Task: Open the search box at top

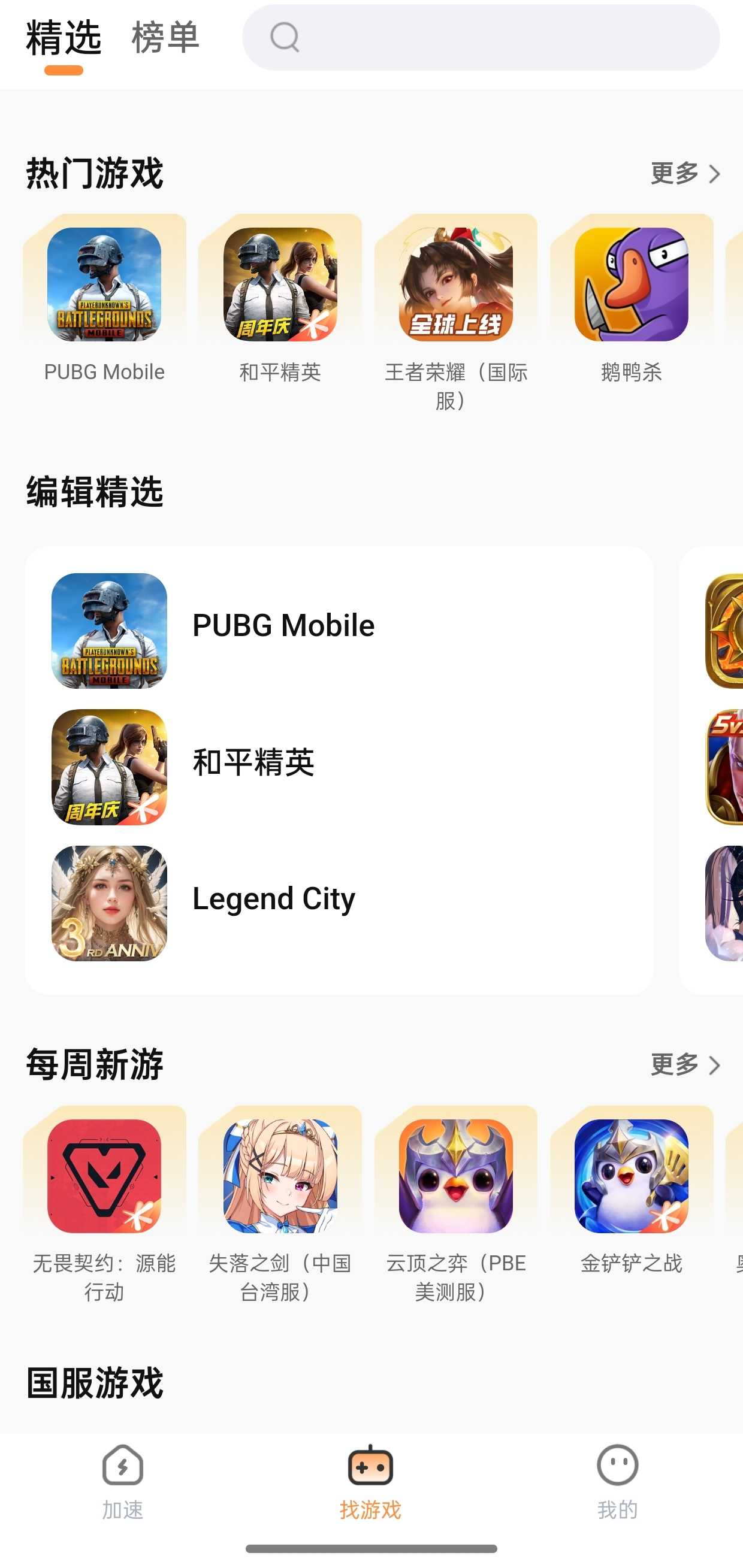Action: [x=481, y=38]
